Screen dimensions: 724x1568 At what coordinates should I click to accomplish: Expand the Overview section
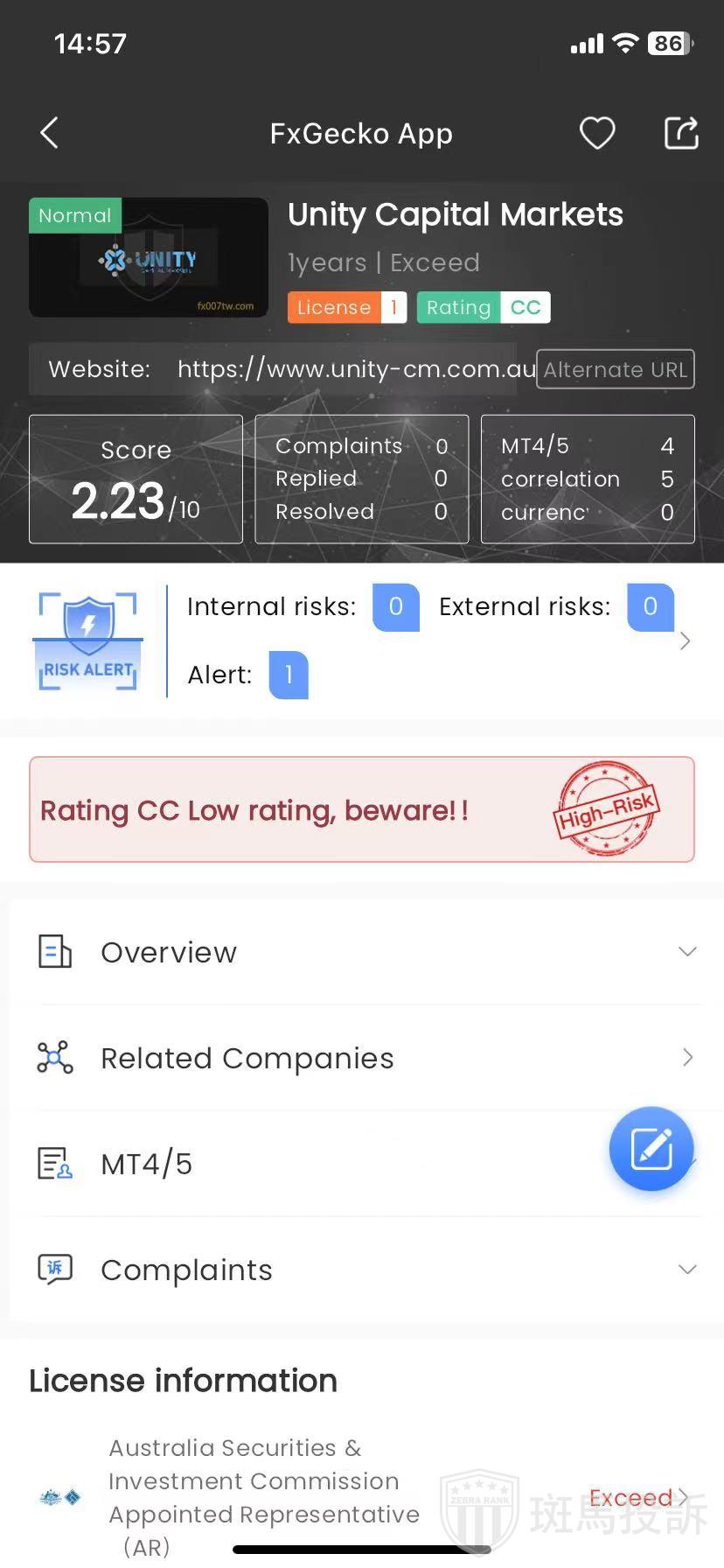(362, 952)
